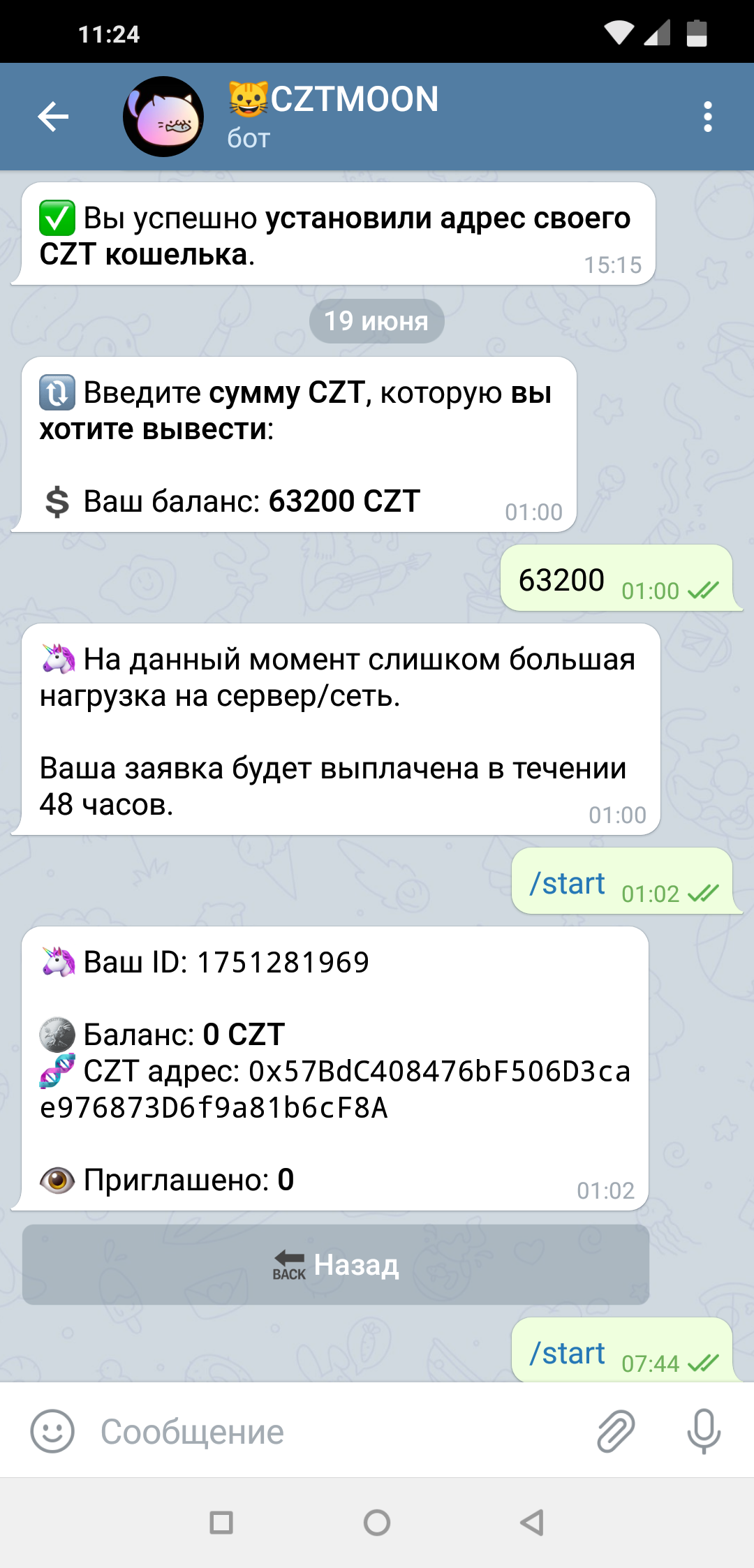The height and width of the screenshot is (1568, 754).
Task: Tap the /start command sent at 07:44
Action: (567, 1354)
